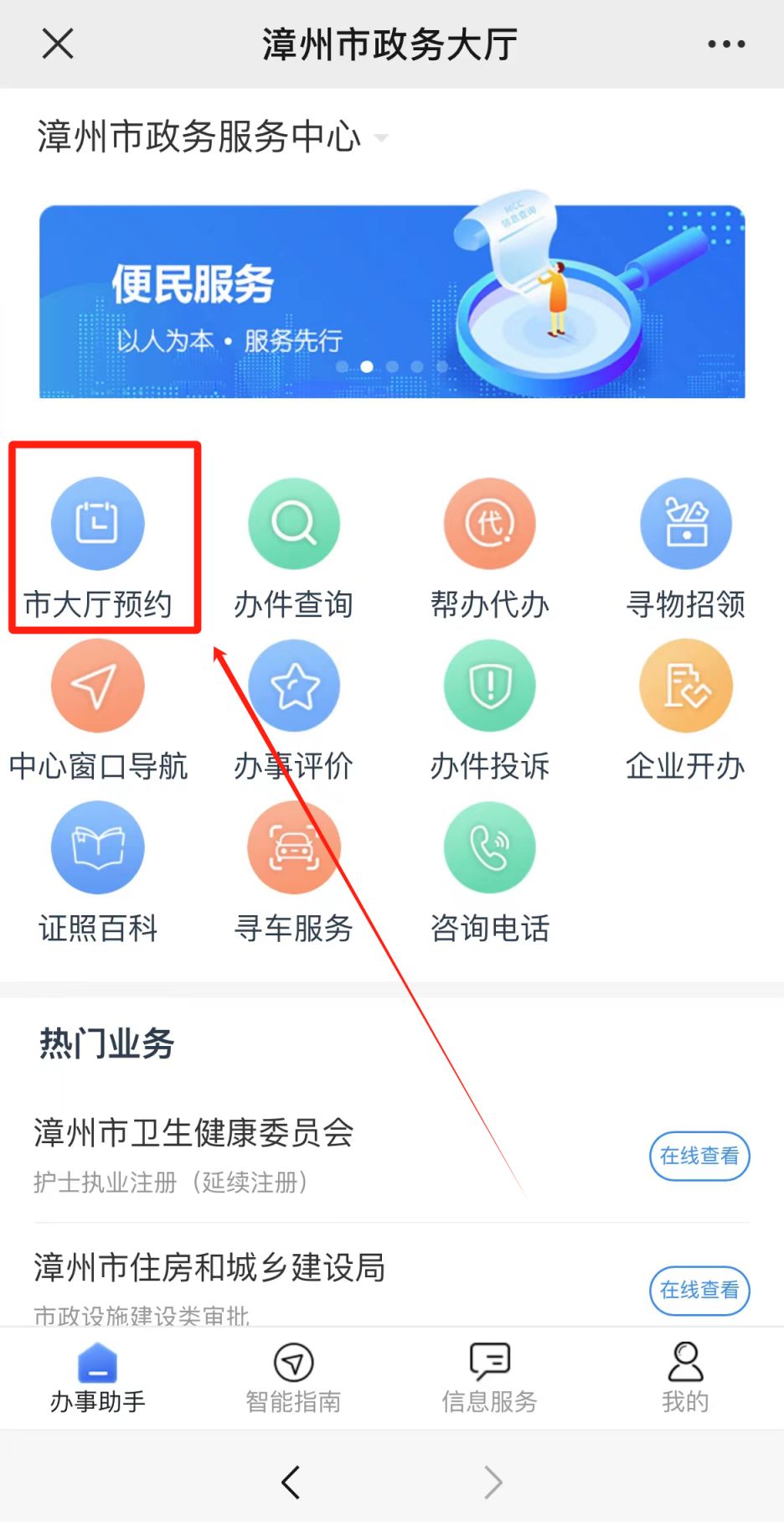Tap 在线查看 for 漳州市卫生健康委员会
This screenshot has height=1522, width=784.
point(699,1156)
